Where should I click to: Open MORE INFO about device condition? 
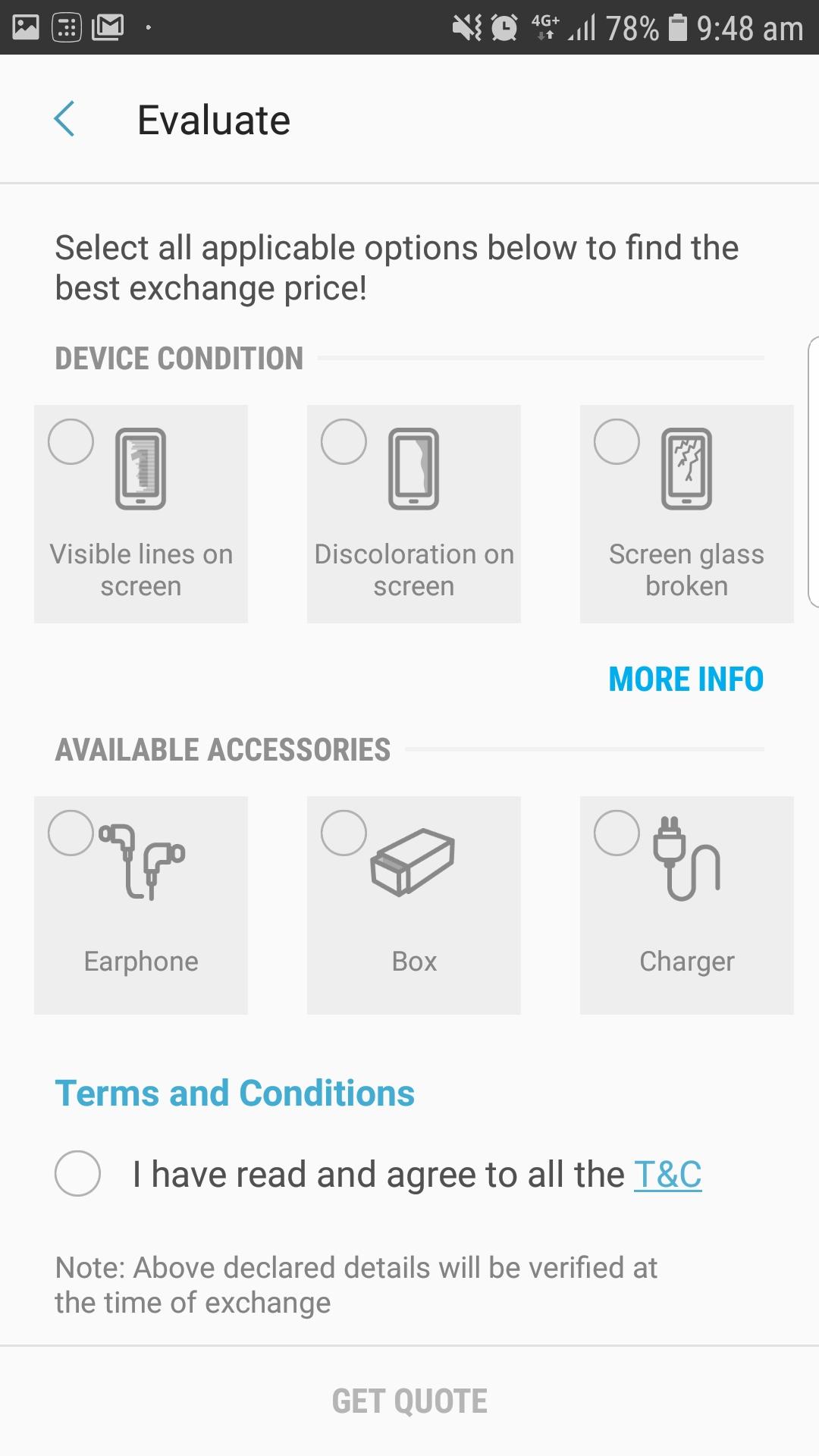pos(686,679)
